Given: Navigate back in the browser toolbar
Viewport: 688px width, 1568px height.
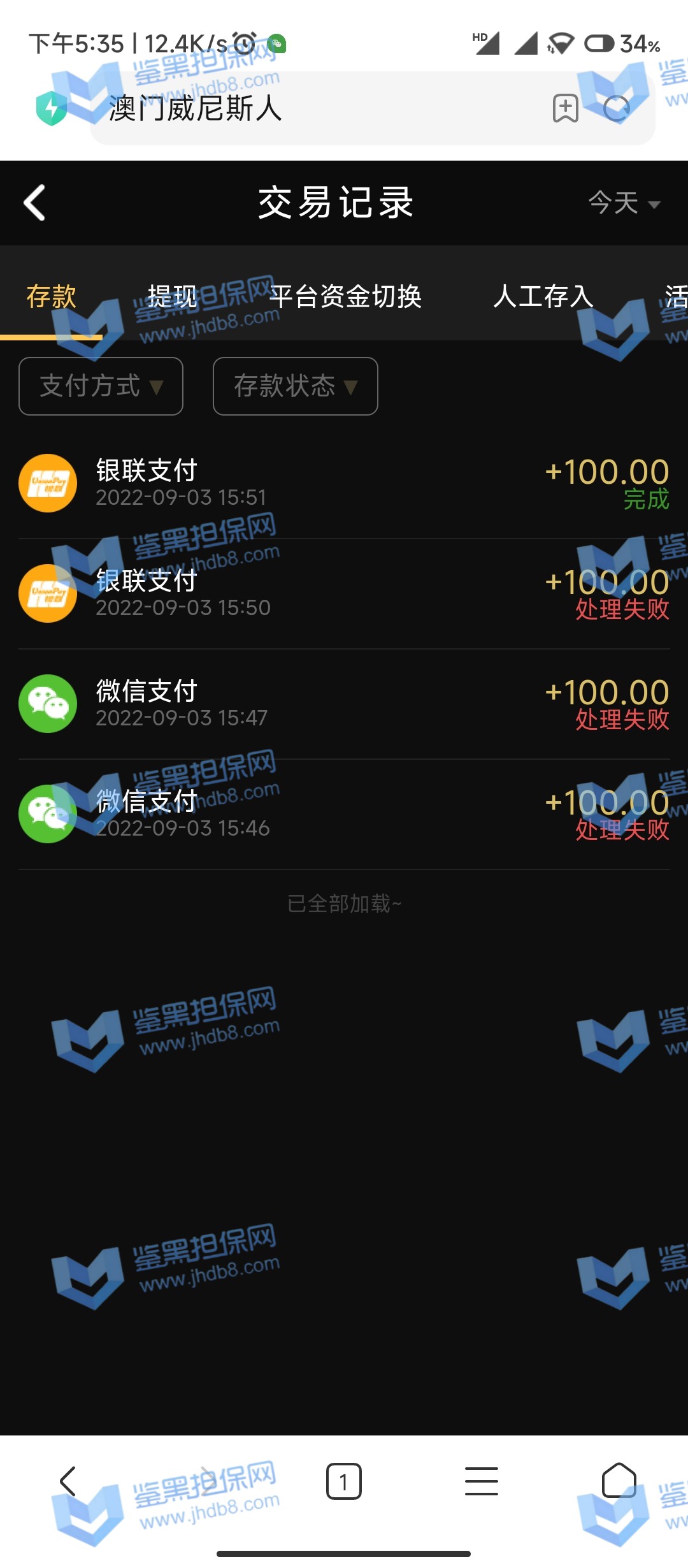Looking at the screenshot, I should tap(68, 1481).
